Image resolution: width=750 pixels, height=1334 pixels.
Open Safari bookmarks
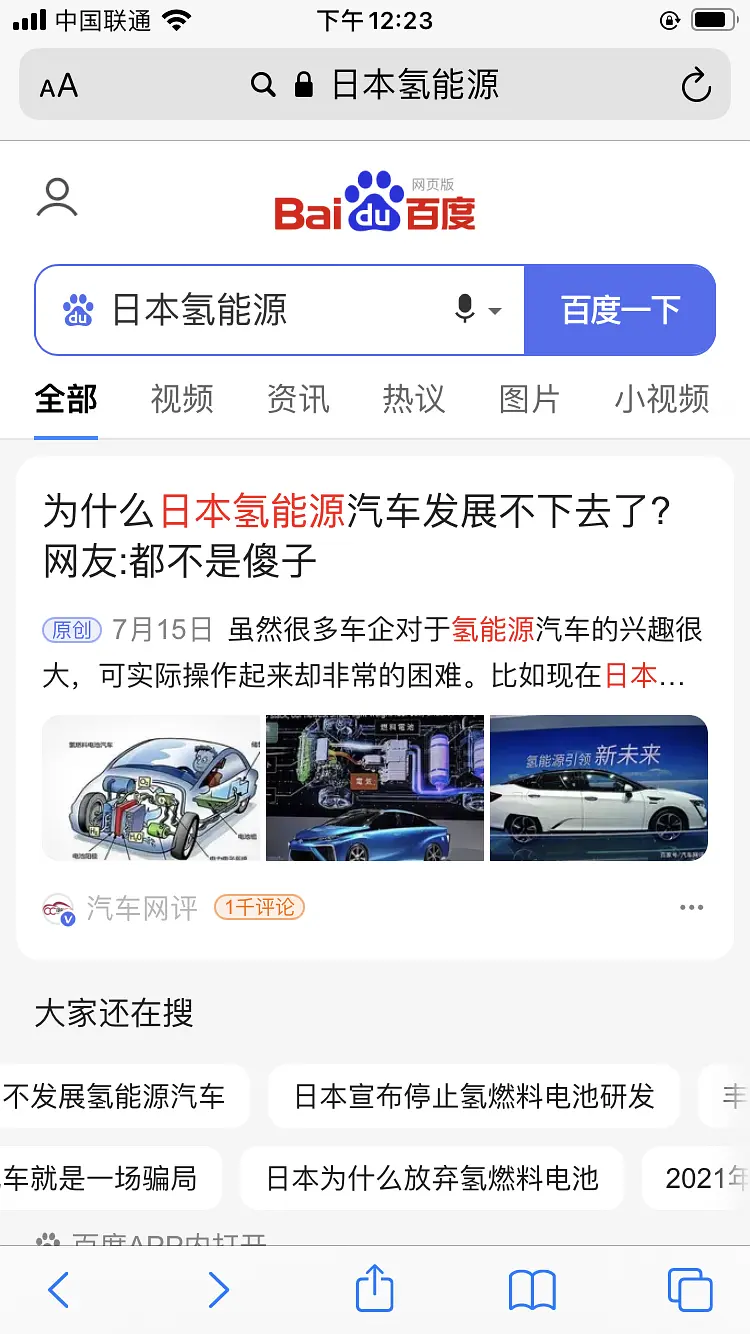tap(532, 1290)
